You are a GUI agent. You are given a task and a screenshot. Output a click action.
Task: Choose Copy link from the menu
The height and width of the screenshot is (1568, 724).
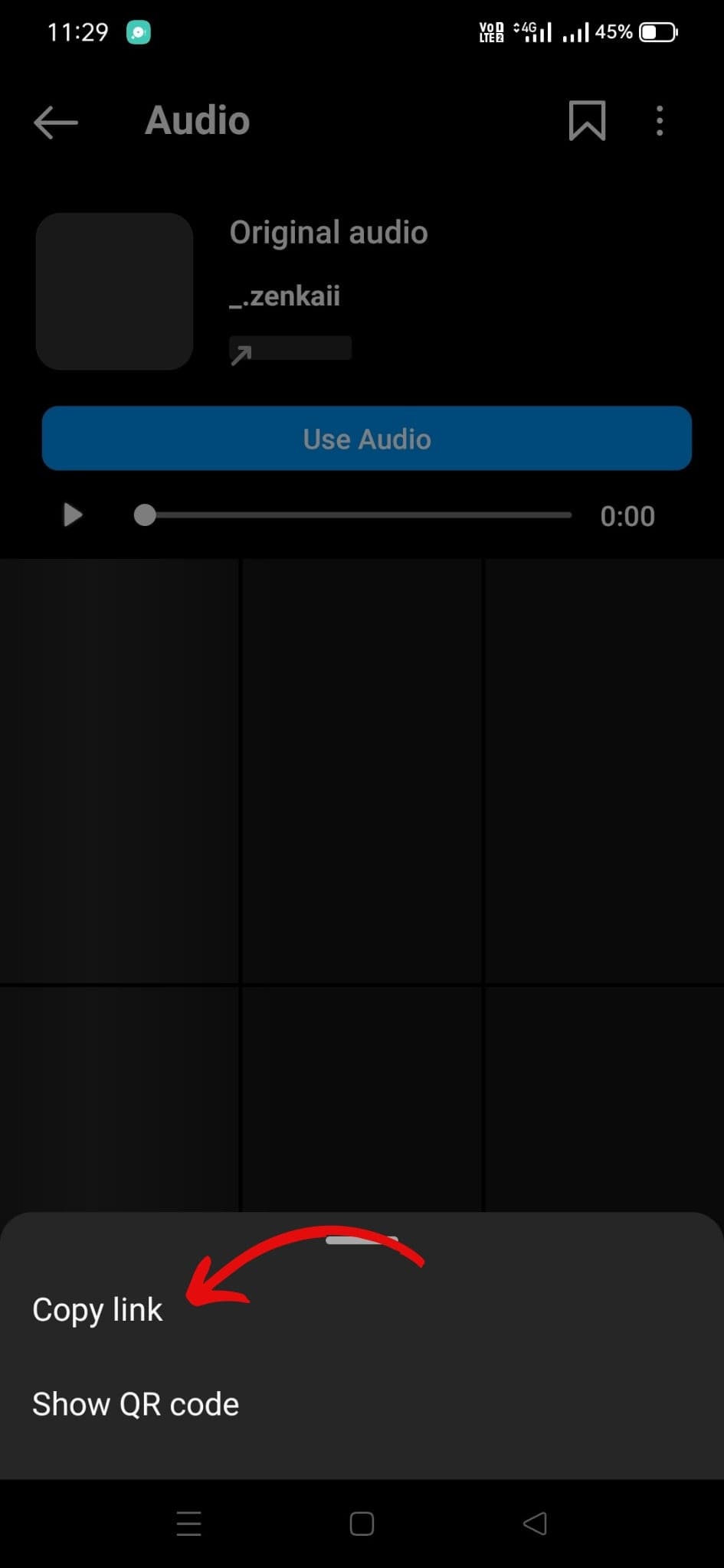point(97,1309)
